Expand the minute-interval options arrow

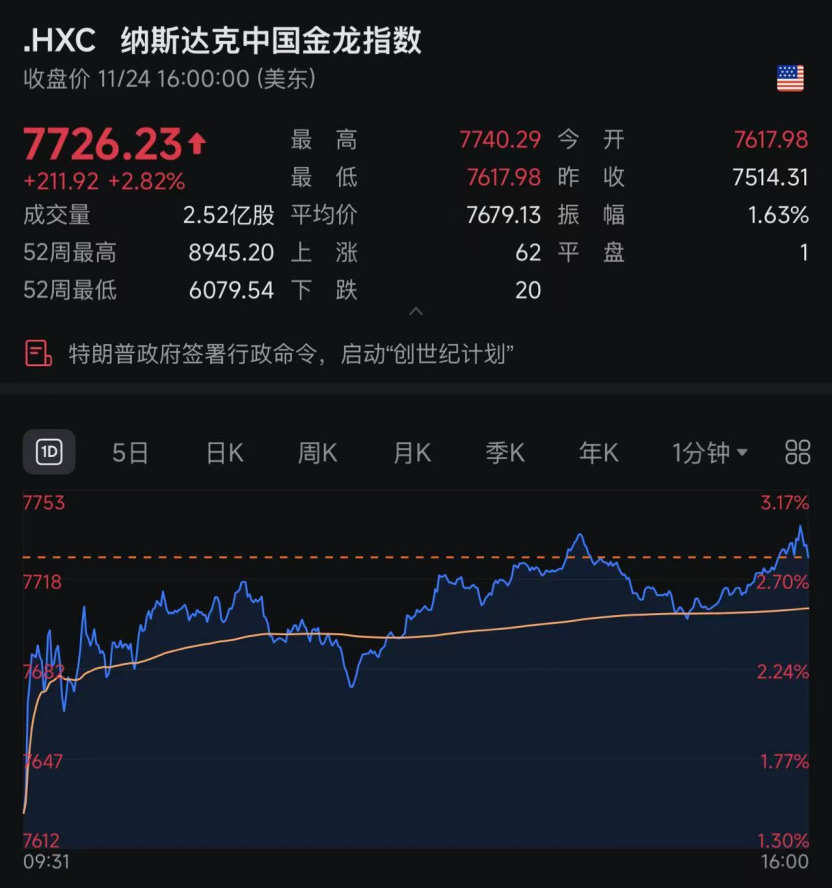741,452
